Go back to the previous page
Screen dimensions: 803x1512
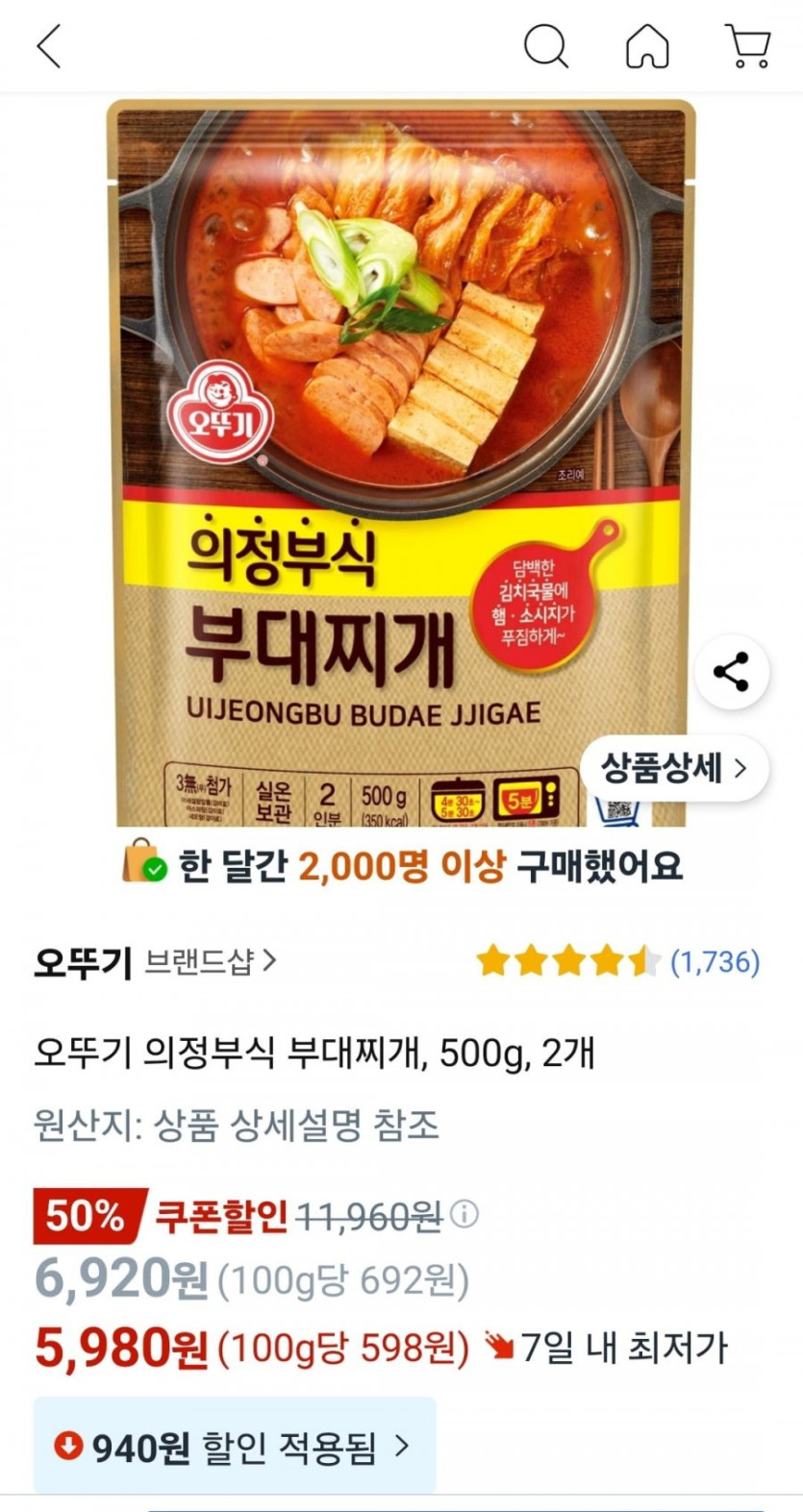click(x=49, y=46)
